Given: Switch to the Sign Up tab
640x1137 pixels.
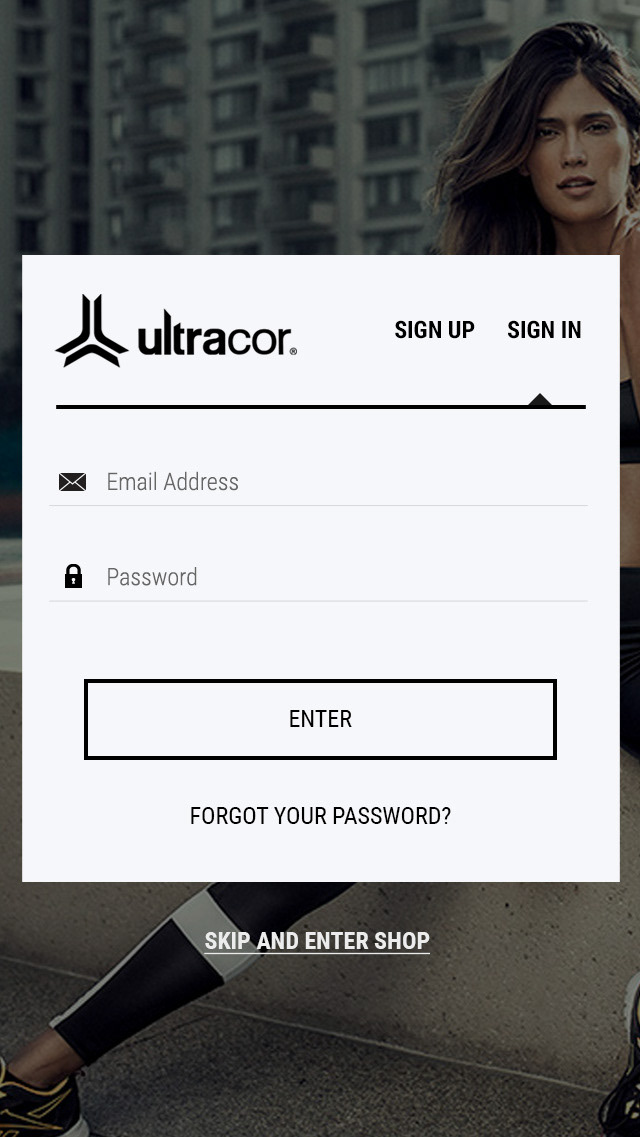Looking at the screenshot, I should coord(434,330).
